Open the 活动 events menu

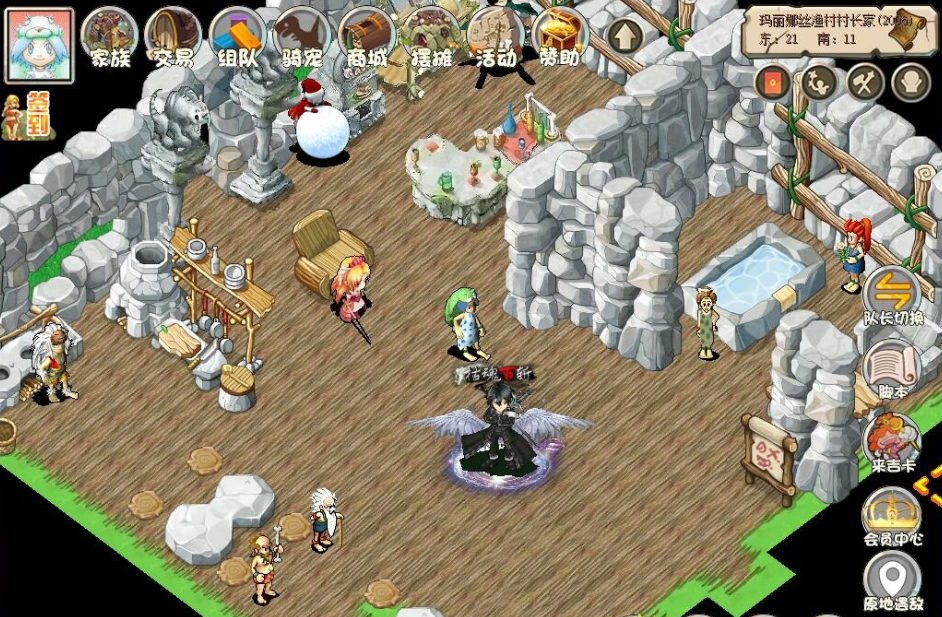[x=496, y=38]
